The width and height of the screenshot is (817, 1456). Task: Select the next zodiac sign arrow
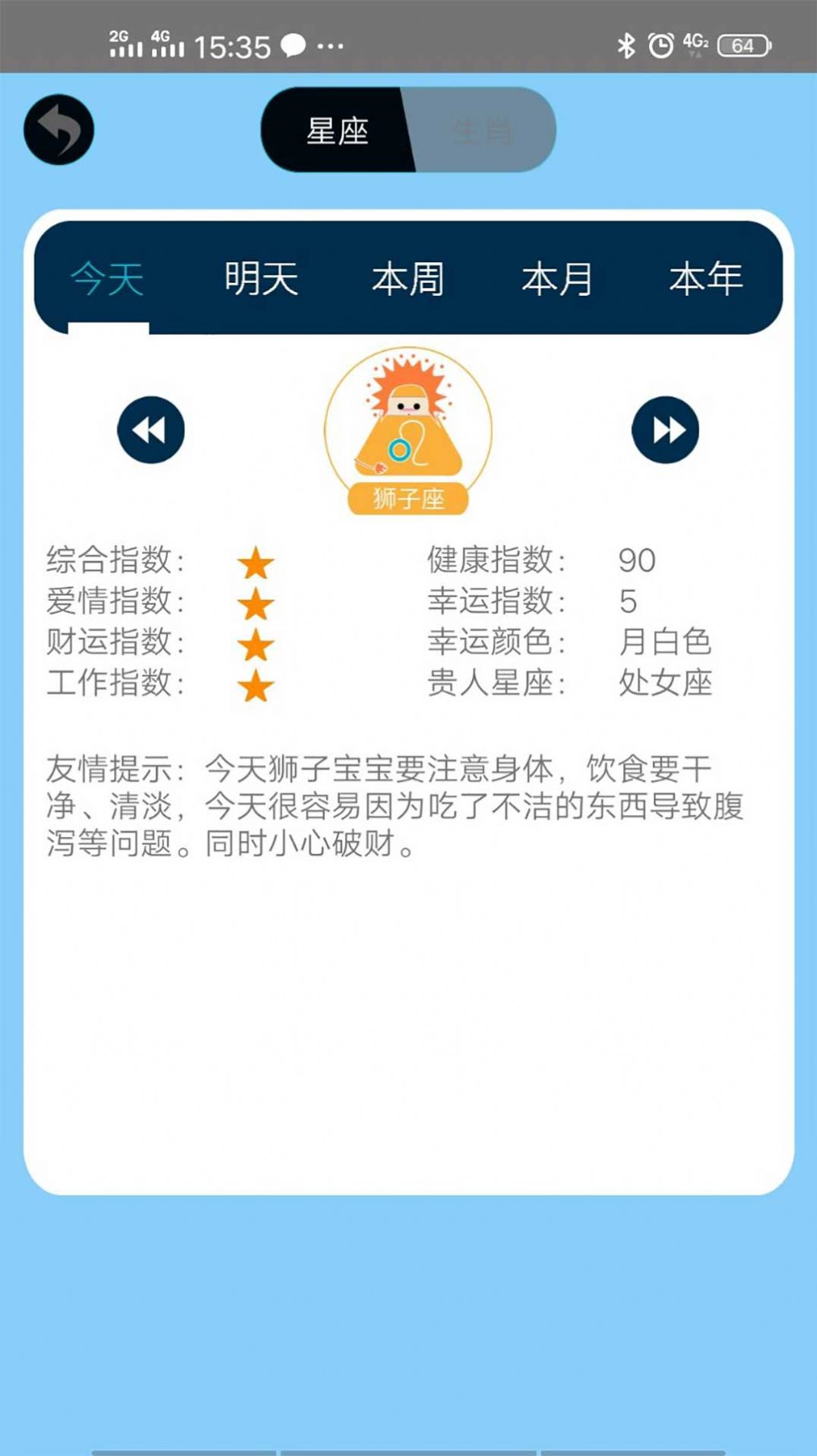point(666,430)
